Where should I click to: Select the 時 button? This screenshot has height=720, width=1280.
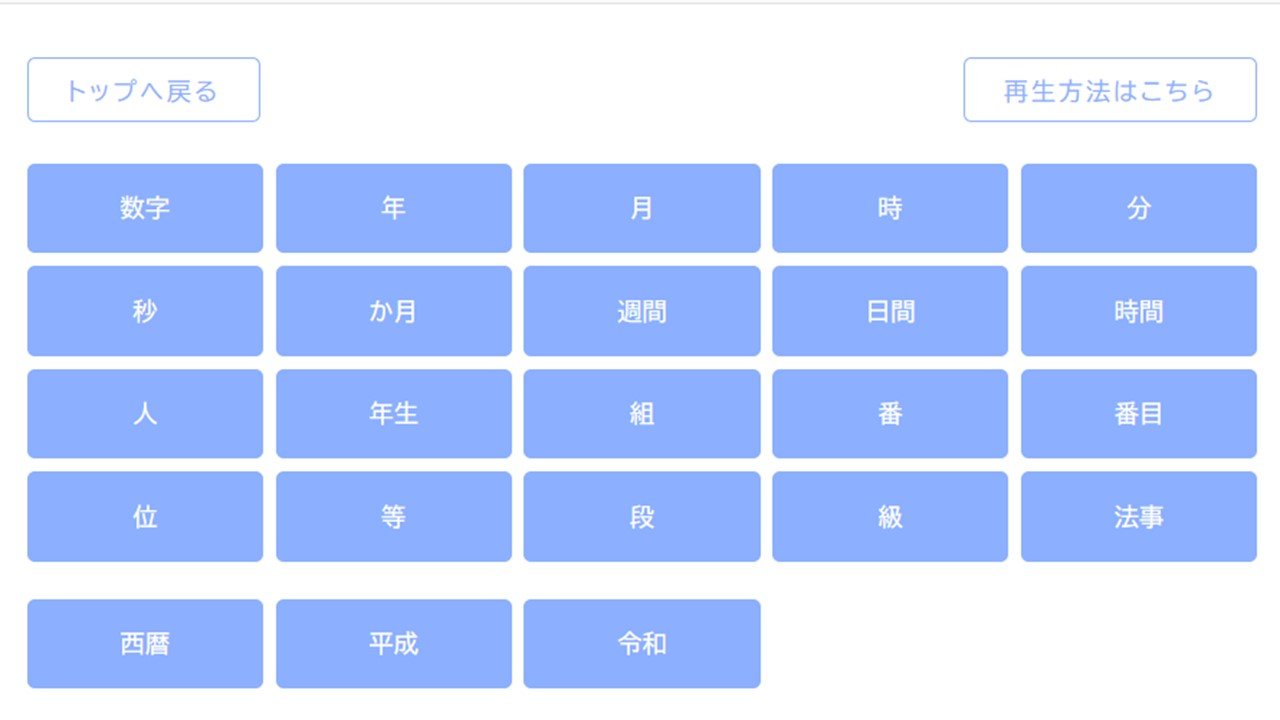pyautogui.click(x=889, y=208)
